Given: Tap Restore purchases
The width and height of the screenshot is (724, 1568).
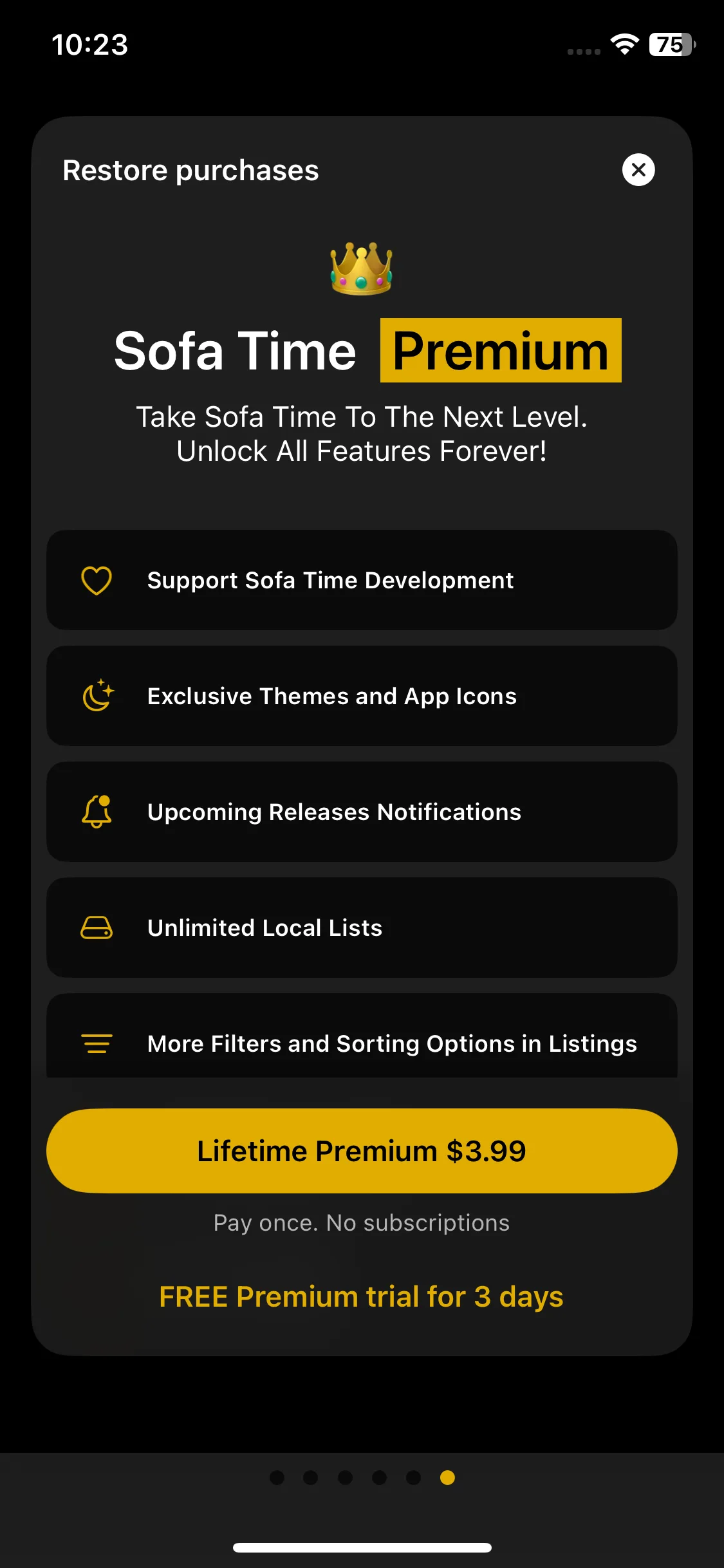Looking at the screenshot, I should tap(190, 171).
